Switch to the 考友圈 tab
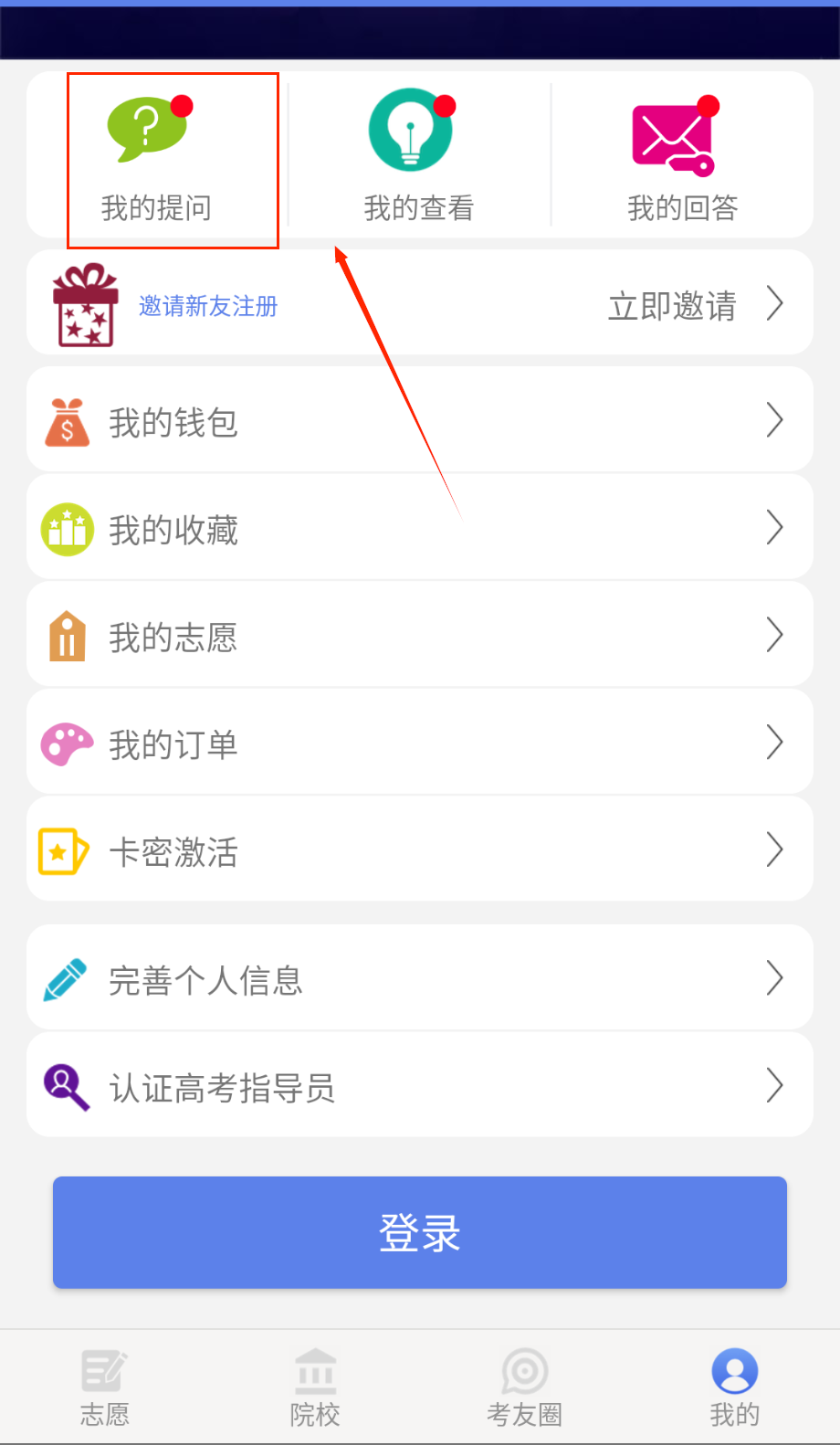This screenshot has width=840, height=1445. pyautogui.click(x=524, y=1387)
